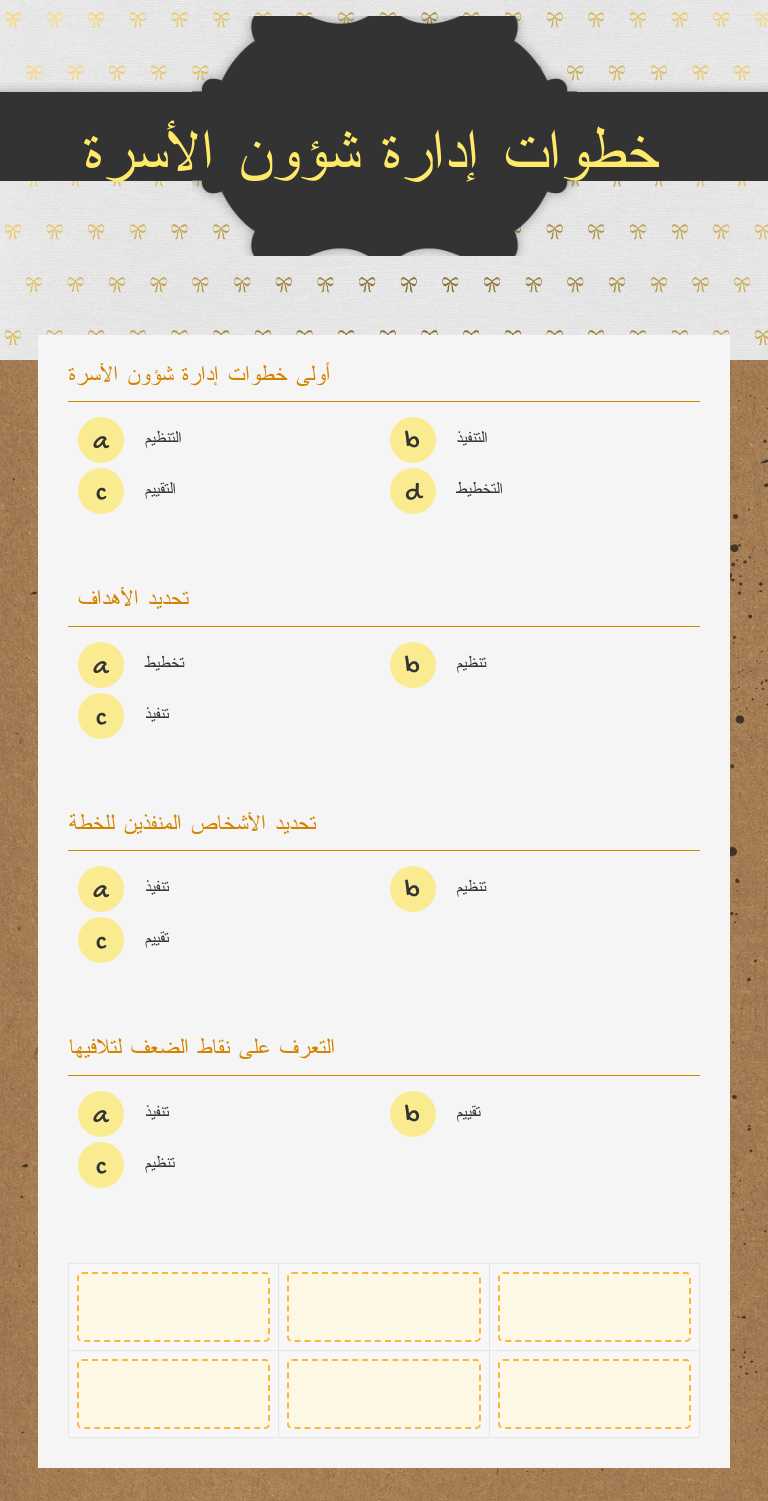This screenshot has height=1501, width=768.
Task: Select option c 'التقييم' in the first question
Action: (101, 491)
